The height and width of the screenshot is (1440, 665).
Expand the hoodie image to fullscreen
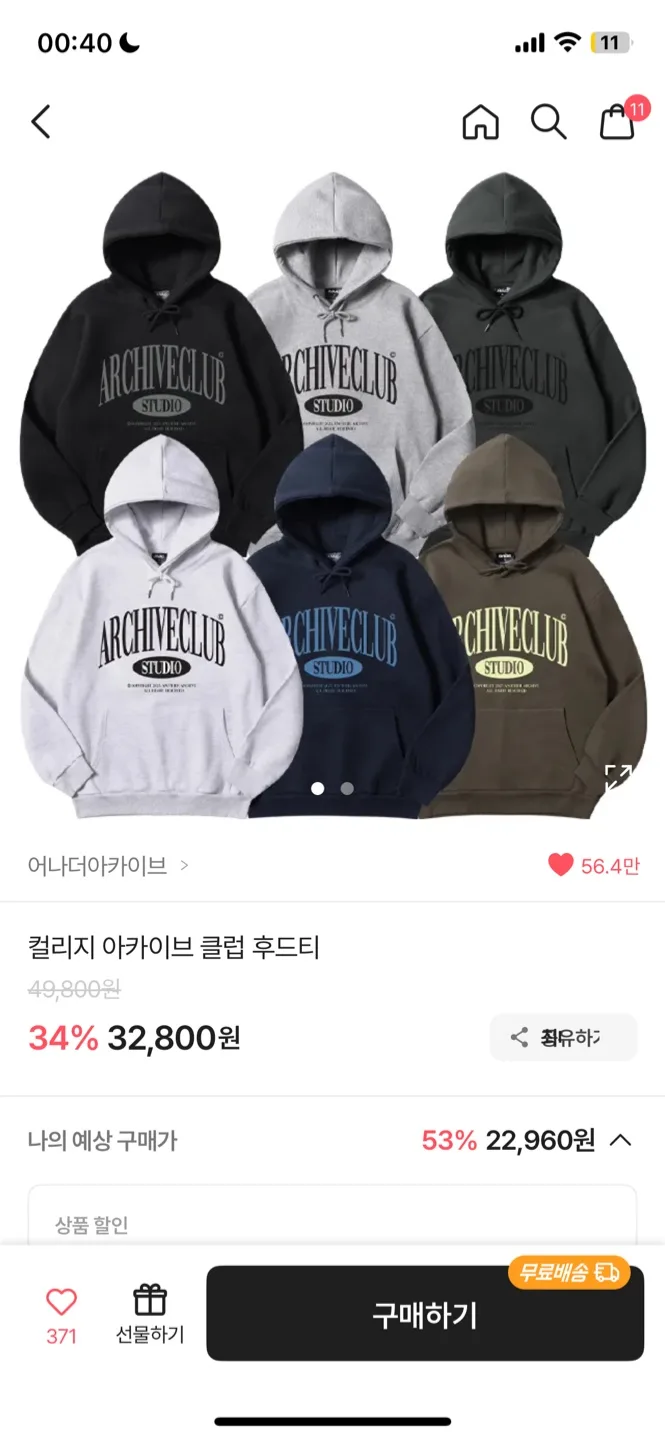pos(618,778)
